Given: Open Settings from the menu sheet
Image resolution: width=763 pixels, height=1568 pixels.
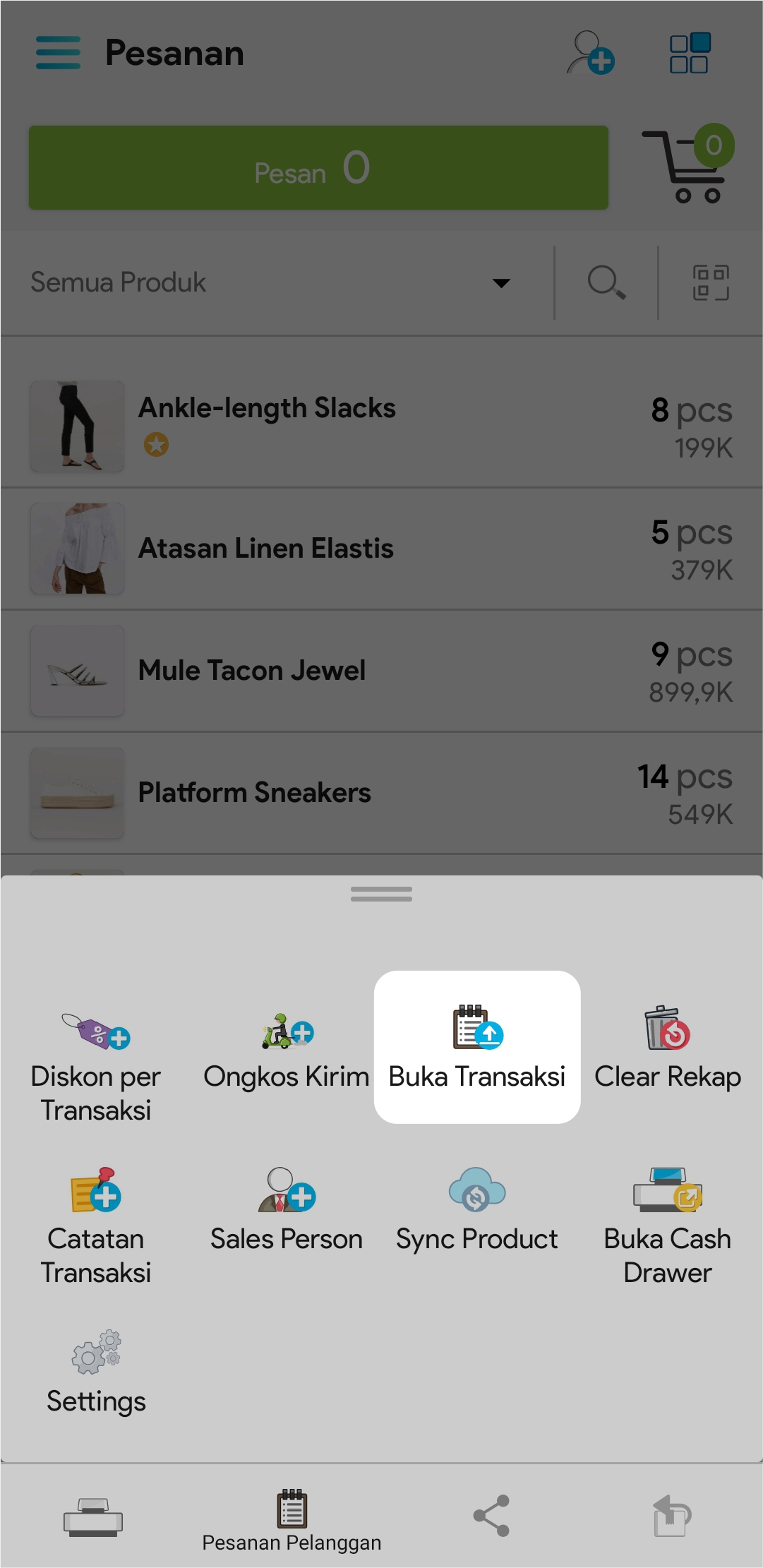Looking at the screenshot, I should pos(96,1373).
